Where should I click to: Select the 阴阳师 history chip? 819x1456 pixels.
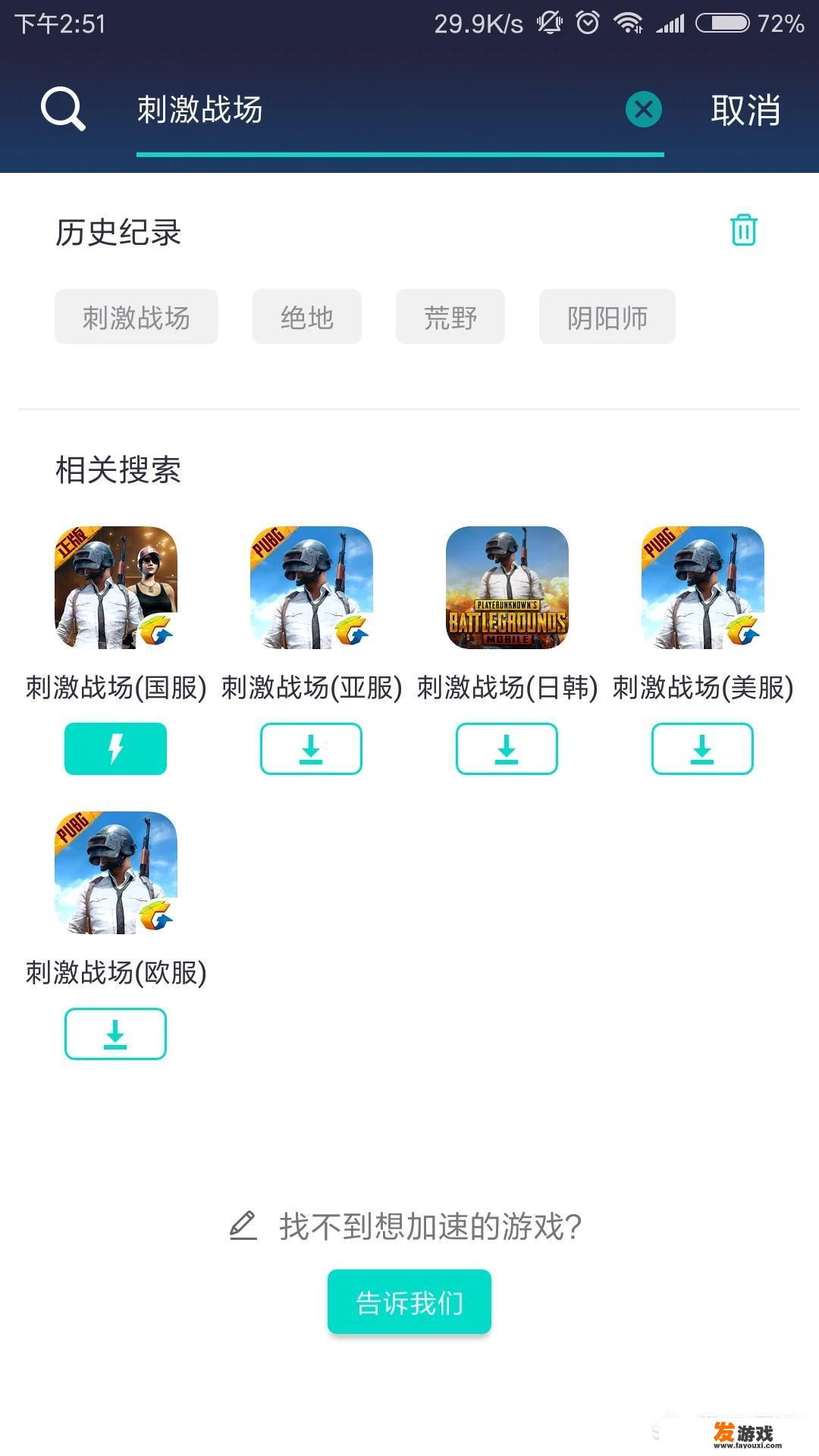(607, 317)
